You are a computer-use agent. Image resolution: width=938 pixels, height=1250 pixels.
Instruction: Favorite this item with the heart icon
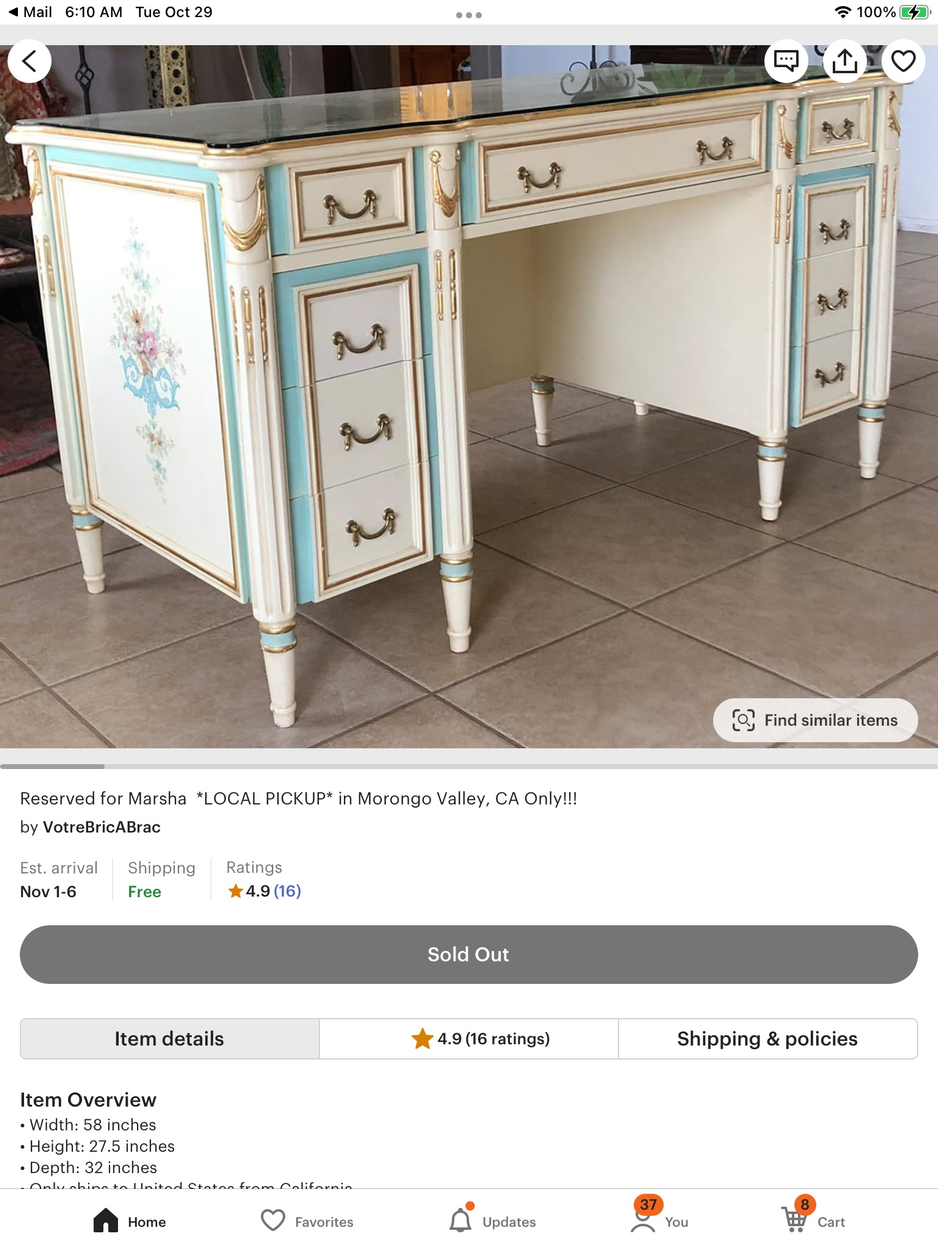(x=903, y=62)
